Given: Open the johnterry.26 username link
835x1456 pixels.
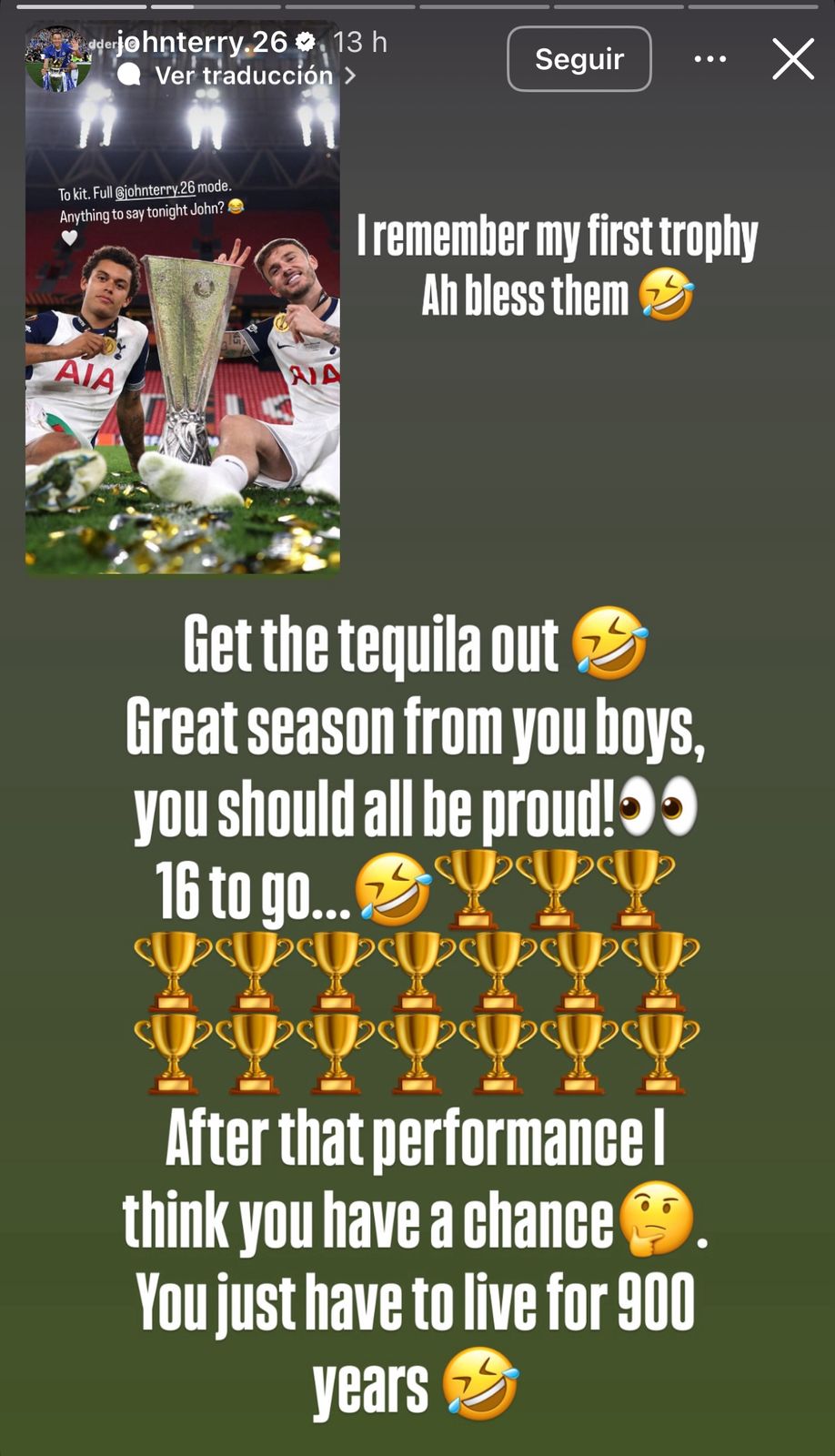Looking at the screenshot, I should (202, 42).
